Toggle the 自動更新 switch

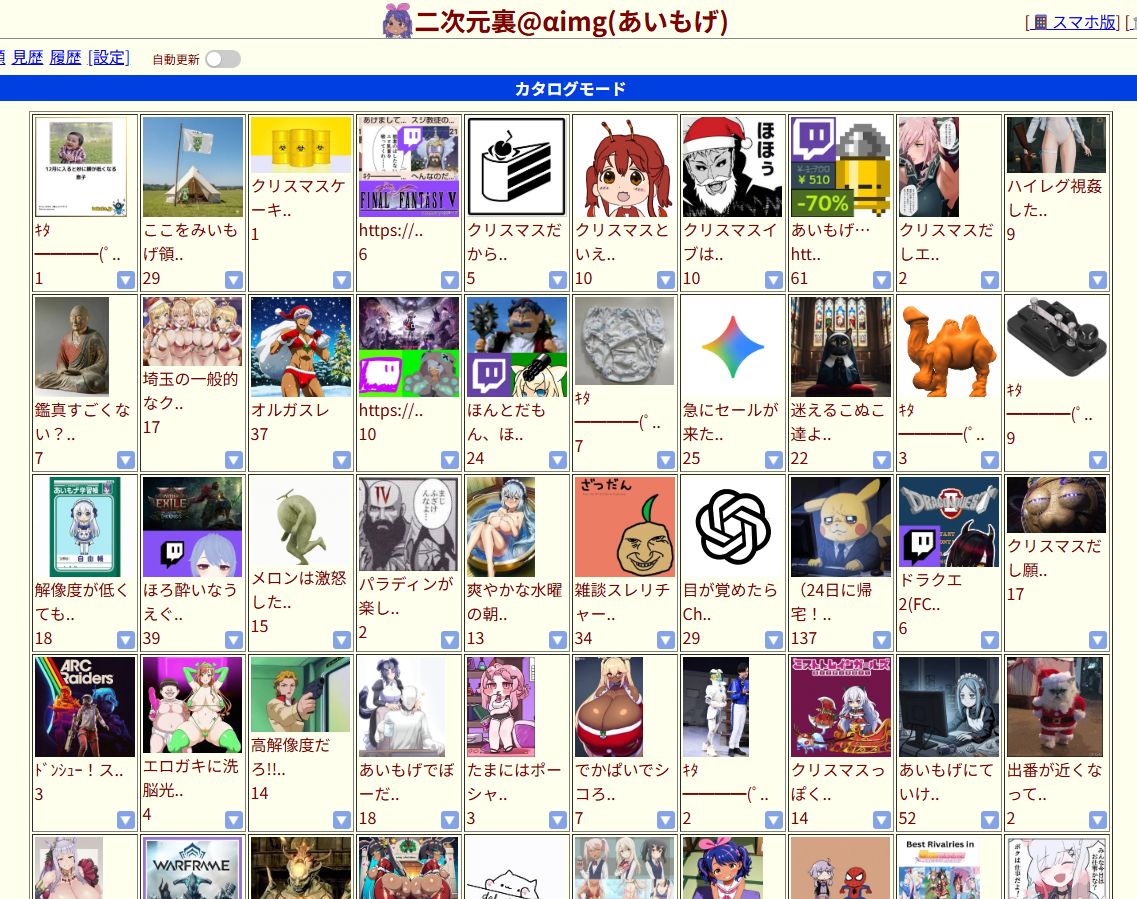[x=222, y=59]
